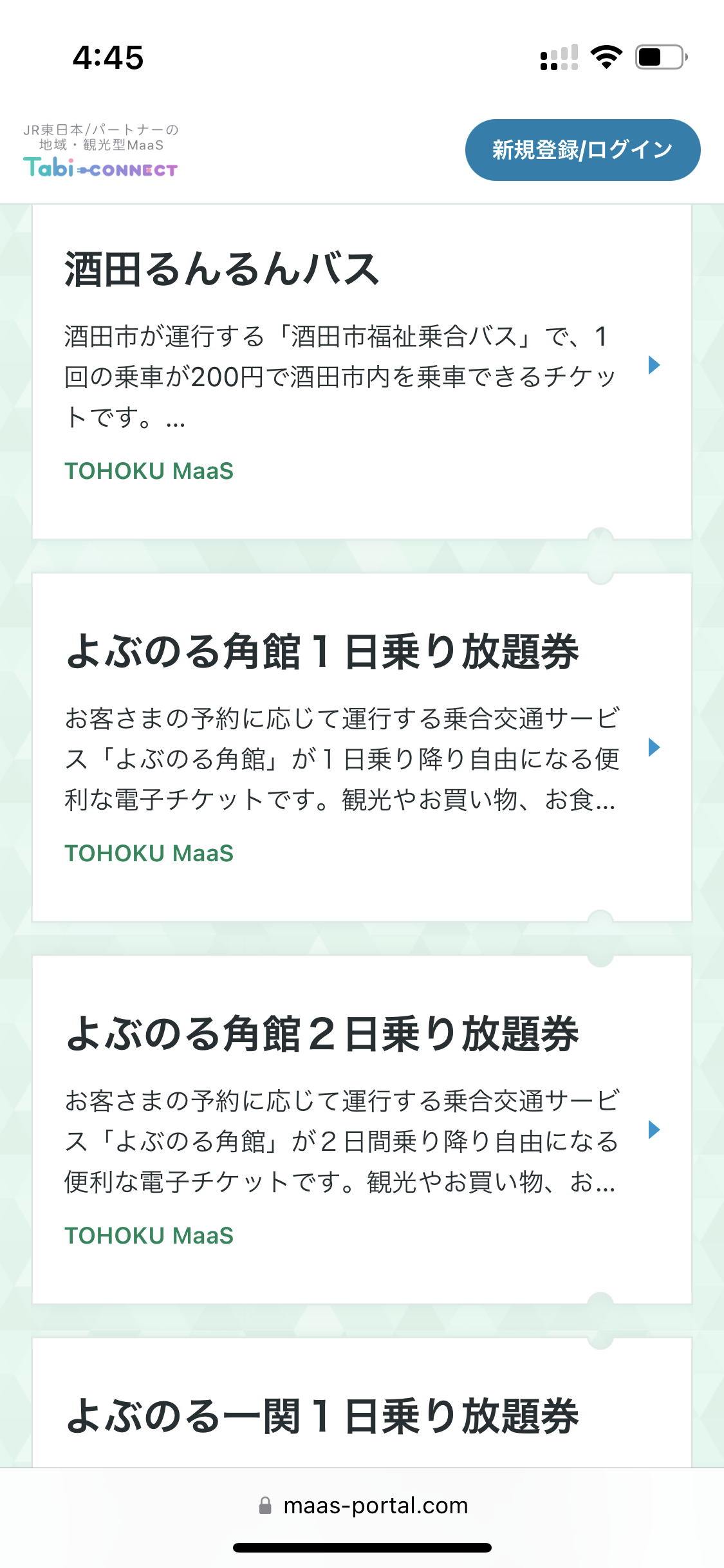724x1568 pixels.
Task: Open the よぶのる一関1日乗り放題券 card
Action: click(x=362, y=1403)
